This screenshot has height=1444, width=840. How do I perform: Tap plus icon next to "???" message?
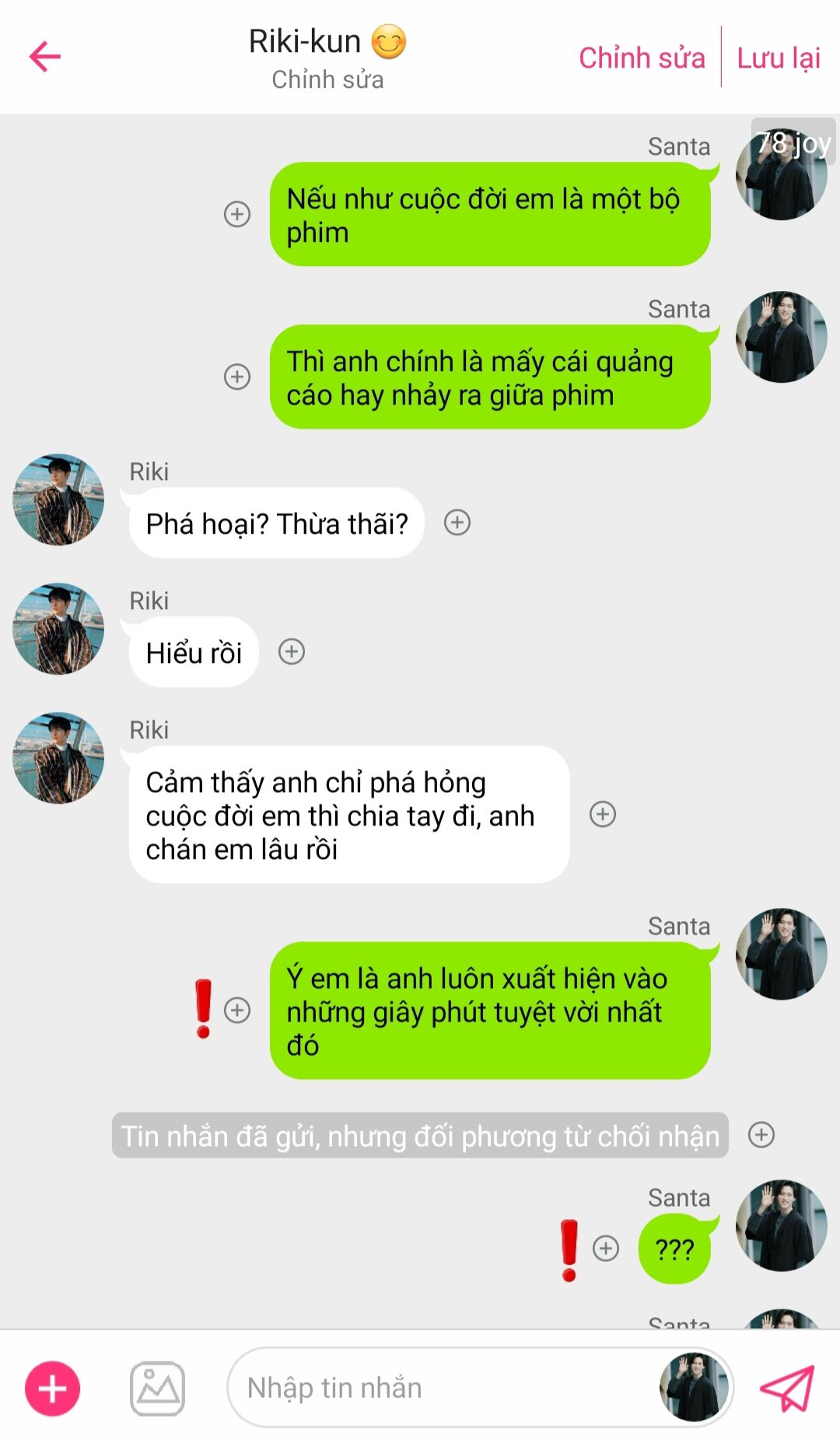click(x=606, y=1248)
